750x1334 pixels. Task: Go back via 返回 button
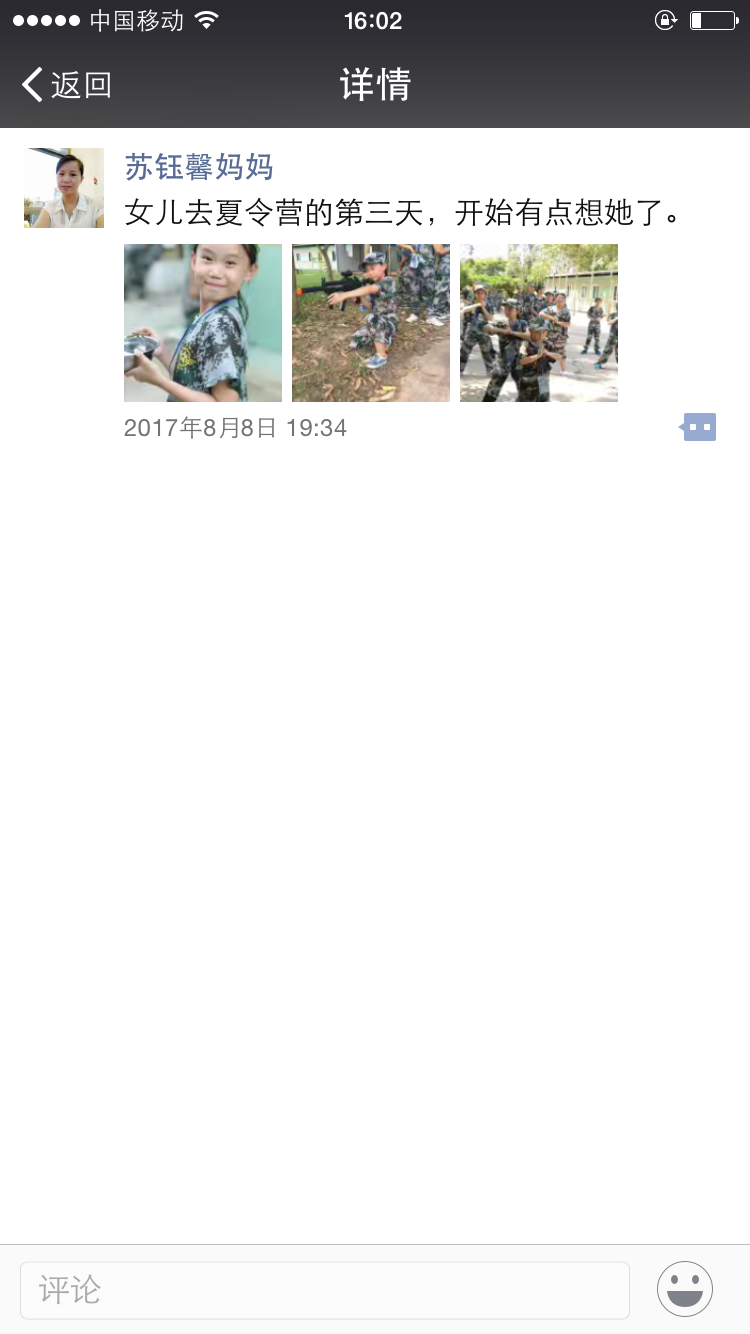pyautogui.click(x=66, y=85)
